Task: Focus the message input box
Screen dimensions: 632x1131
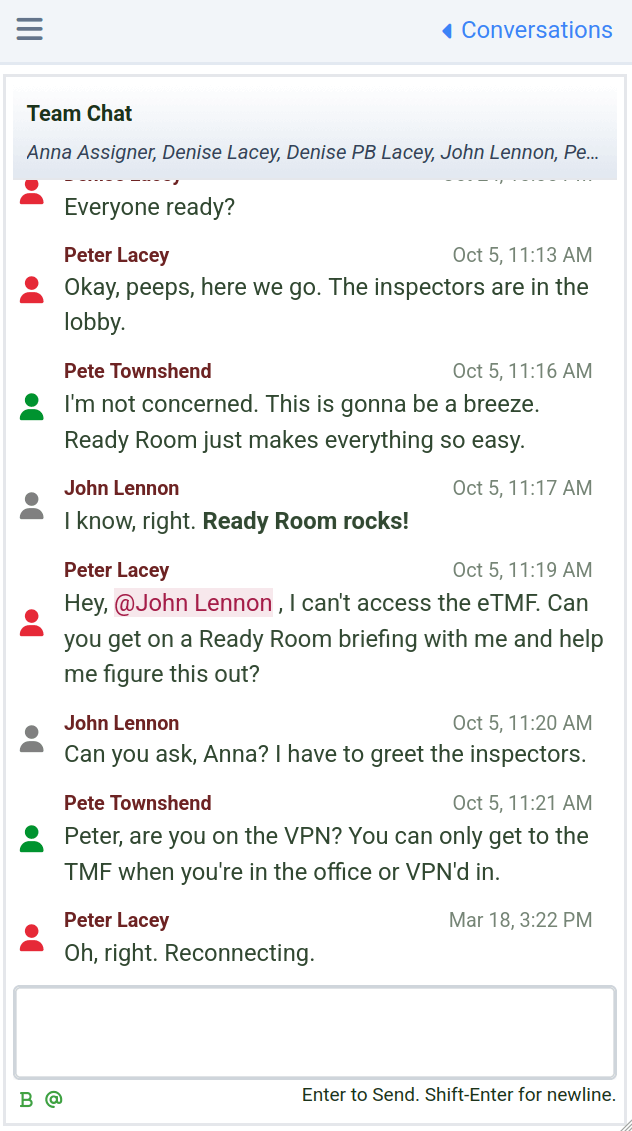Action: tap(315, 1032)
